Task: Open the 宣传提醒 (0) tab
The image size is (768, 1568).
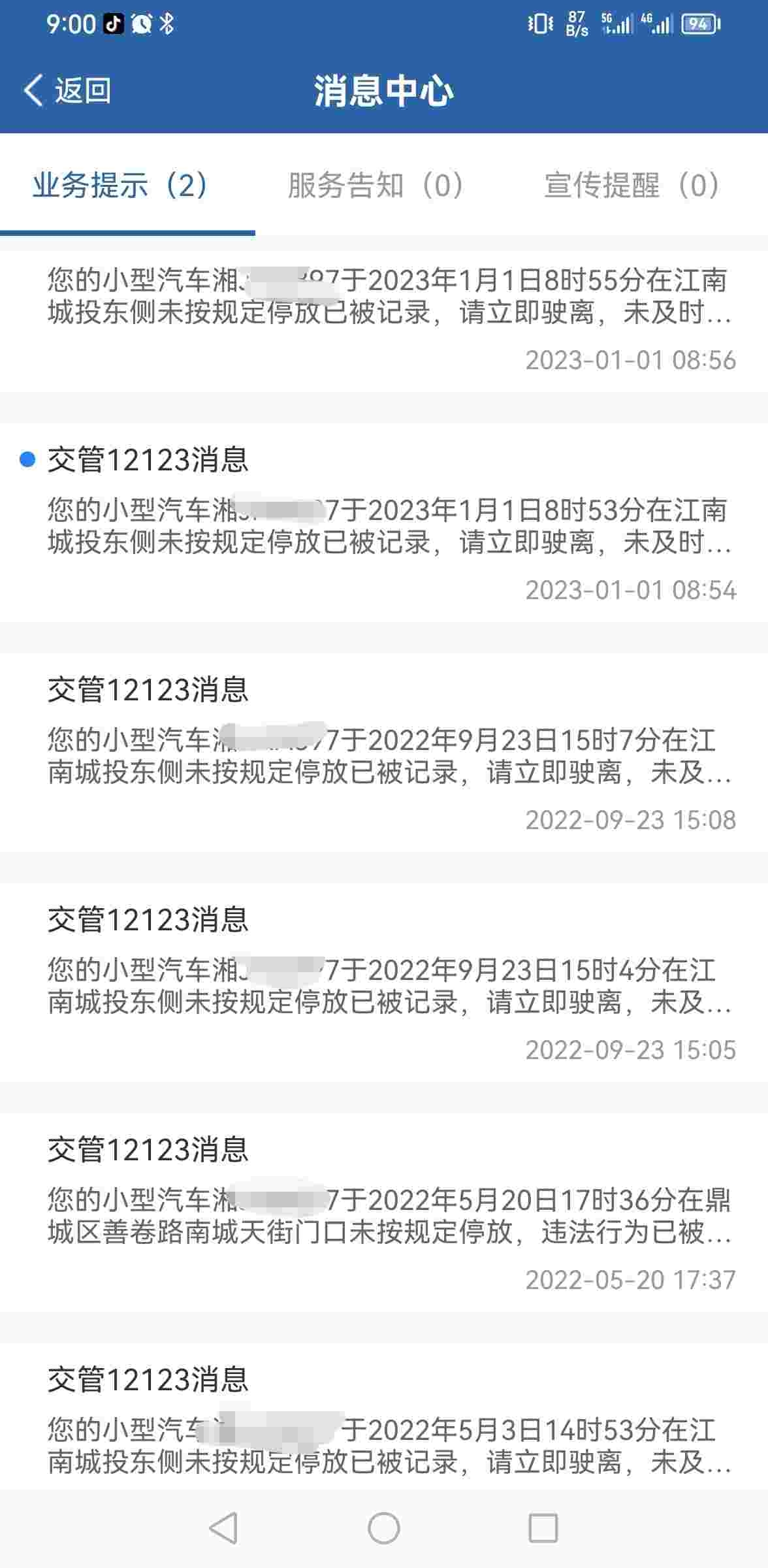Action: coord(632,185)
